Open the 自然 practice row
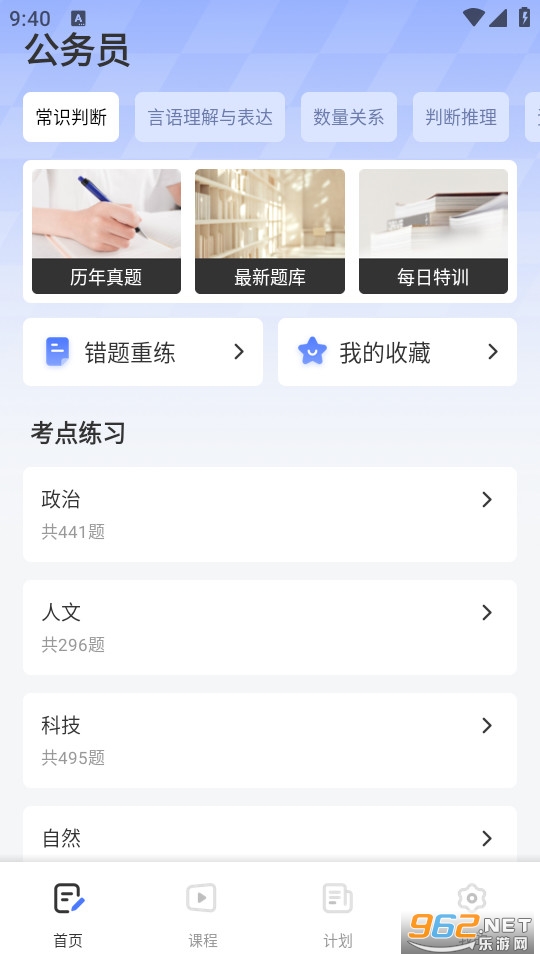This screenshot has height=960, width=540. 270,834
